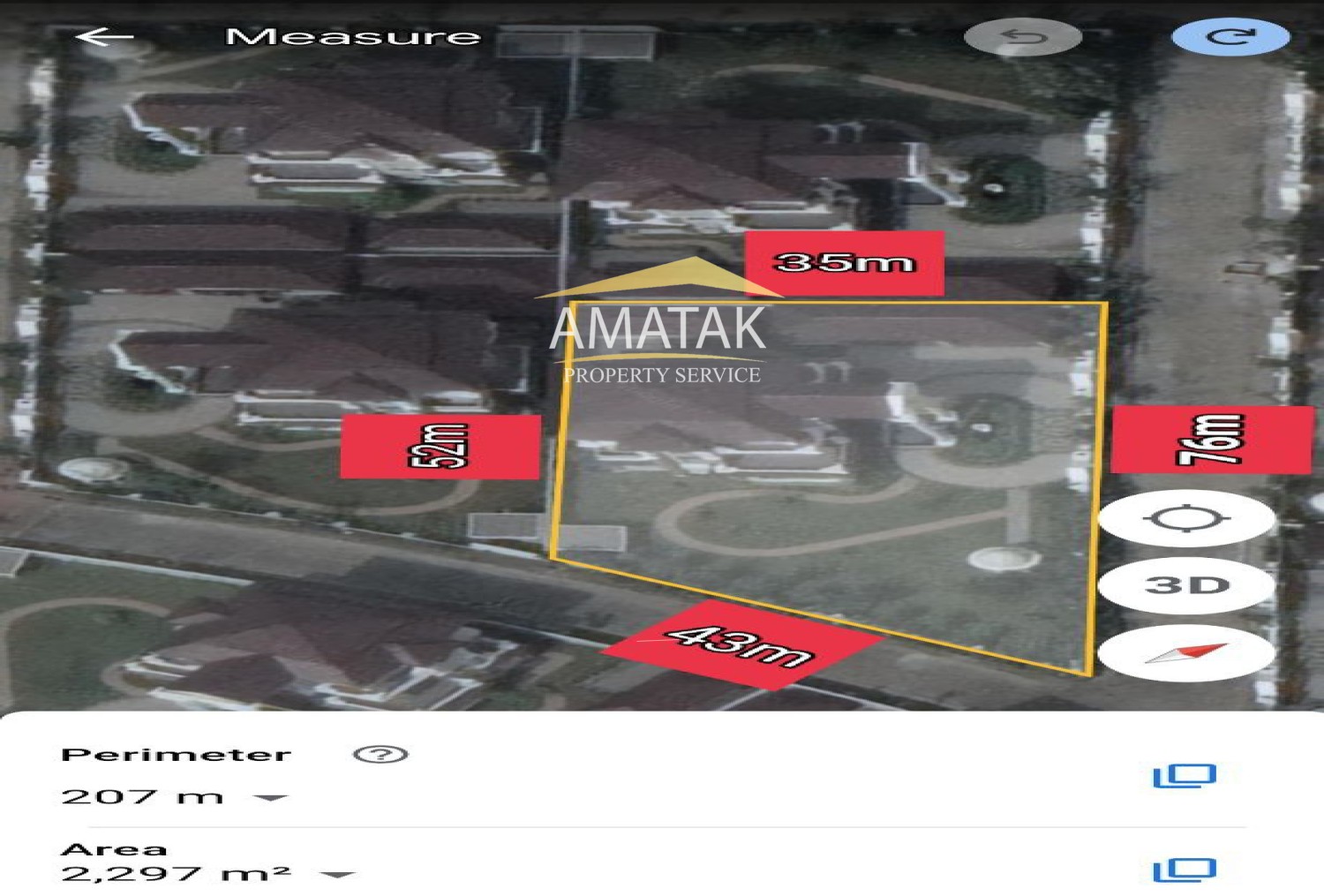Redo the measurement point
Image resolution: width=1324 pixels, height=896 pixels.
click(1230, 37)
